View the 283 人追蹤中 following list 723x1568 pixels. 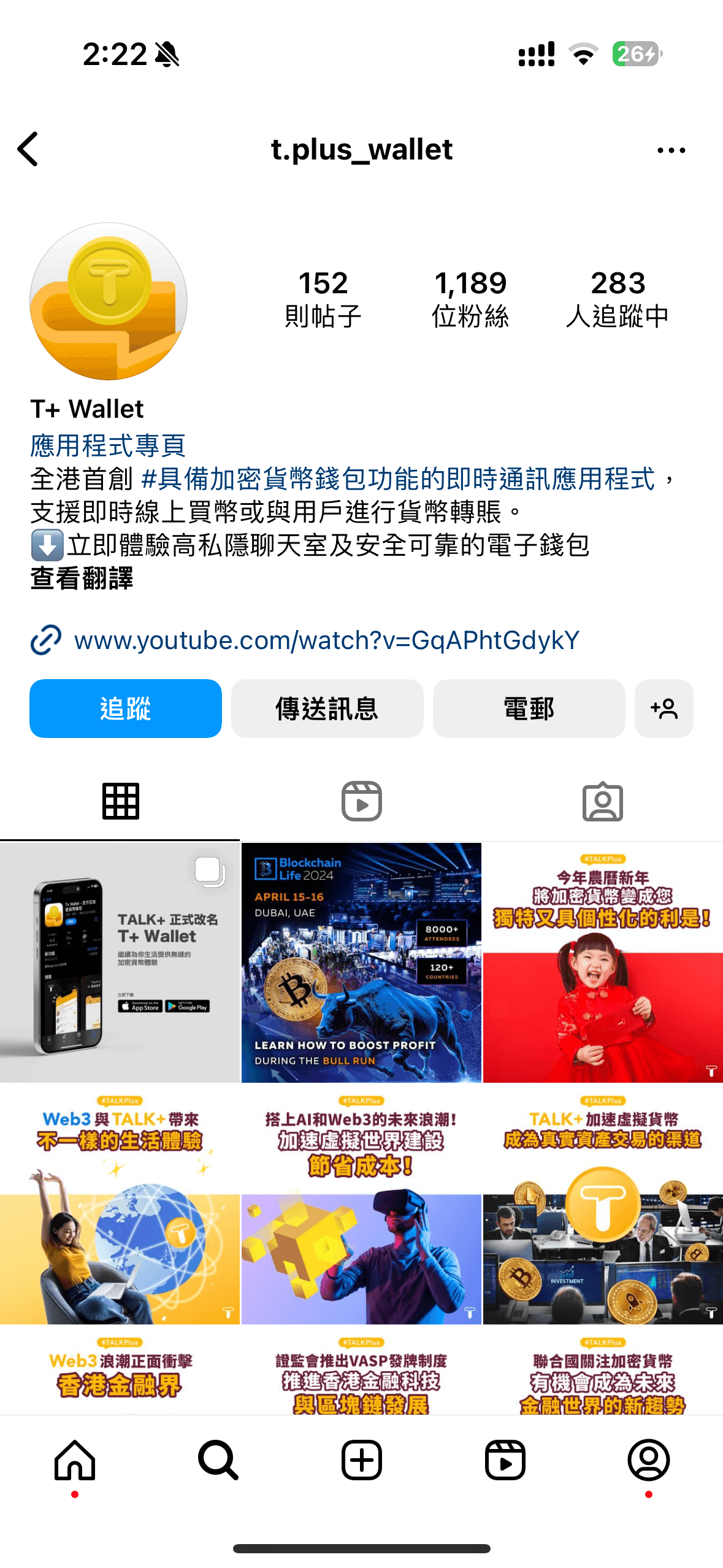coord(617,299)
